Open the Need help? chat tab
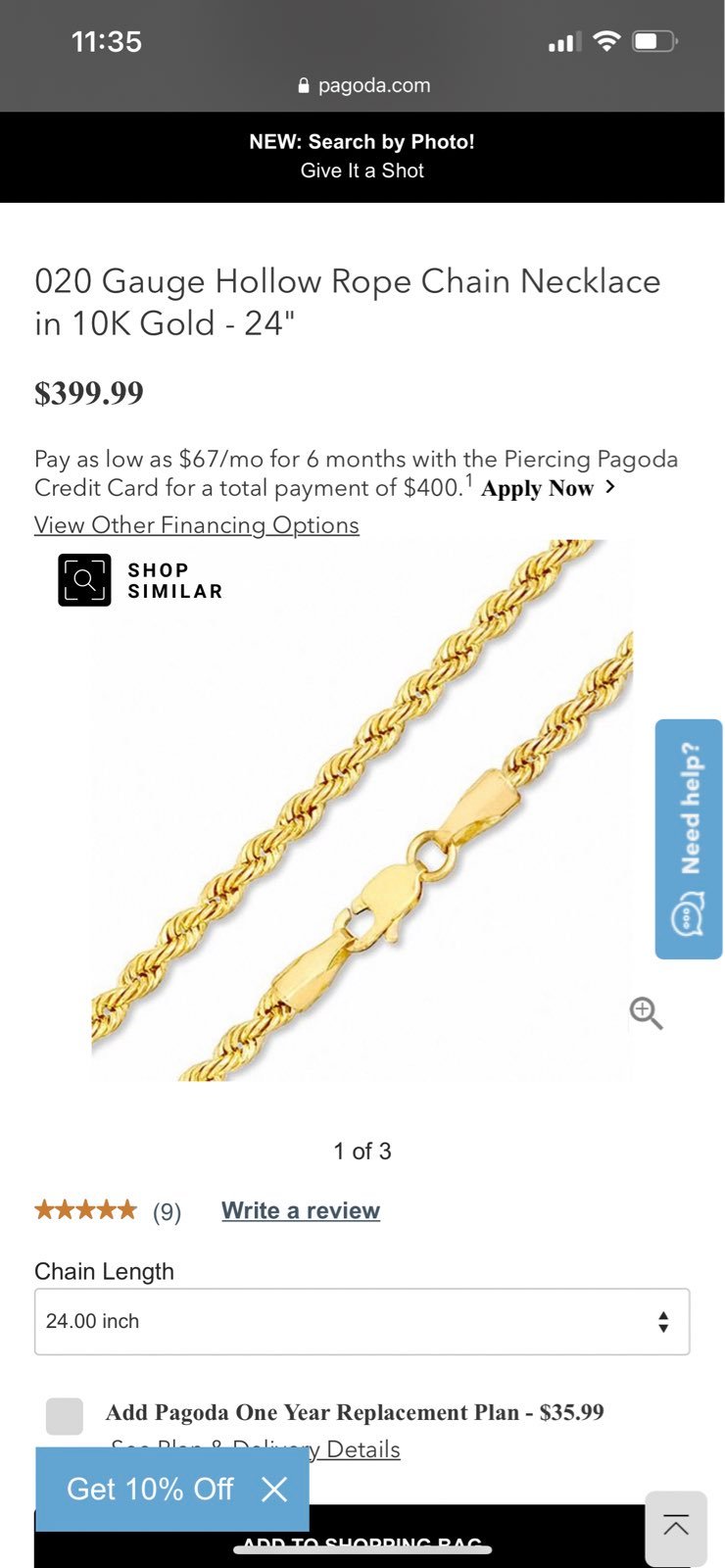This screenshot has width=725, height=1568. (689, 839)
